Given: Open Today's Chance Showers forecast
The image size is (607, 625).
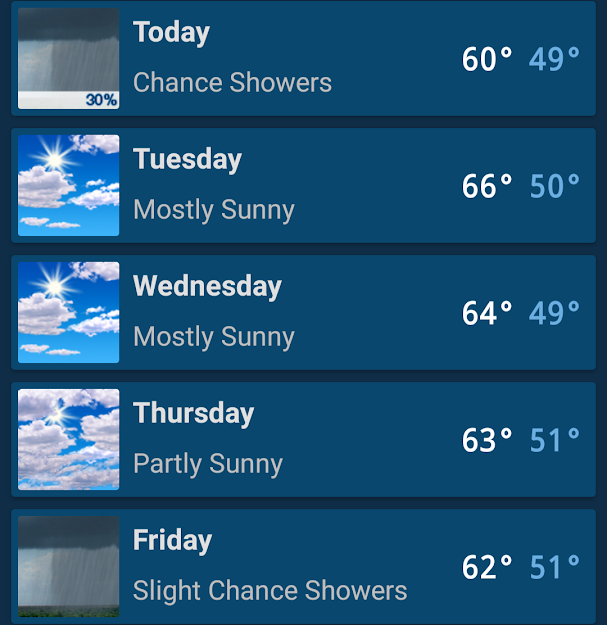Looking at the screenshot, I should pos(303,59).
